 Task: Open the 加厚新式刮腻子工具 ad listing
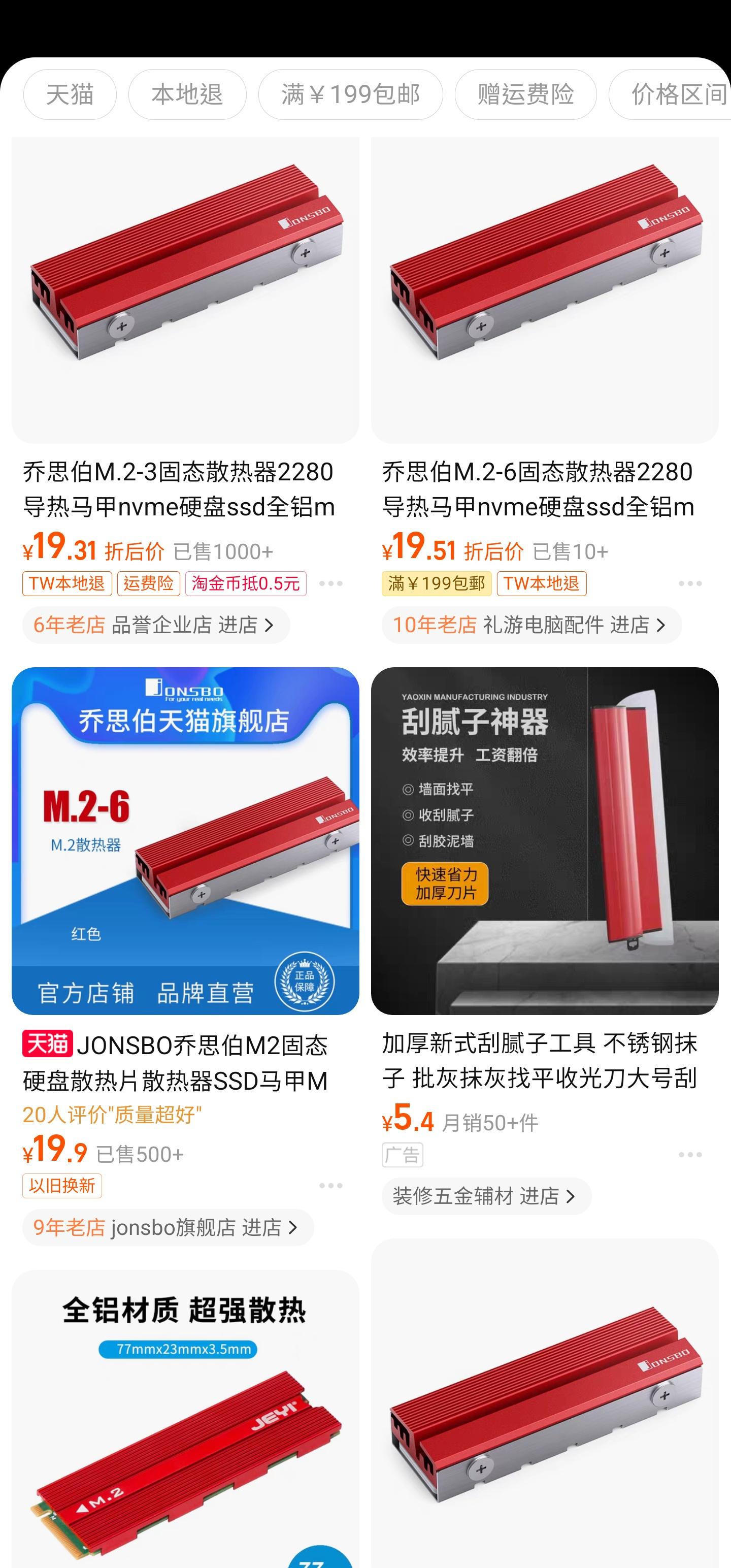(x=544, y=840)
